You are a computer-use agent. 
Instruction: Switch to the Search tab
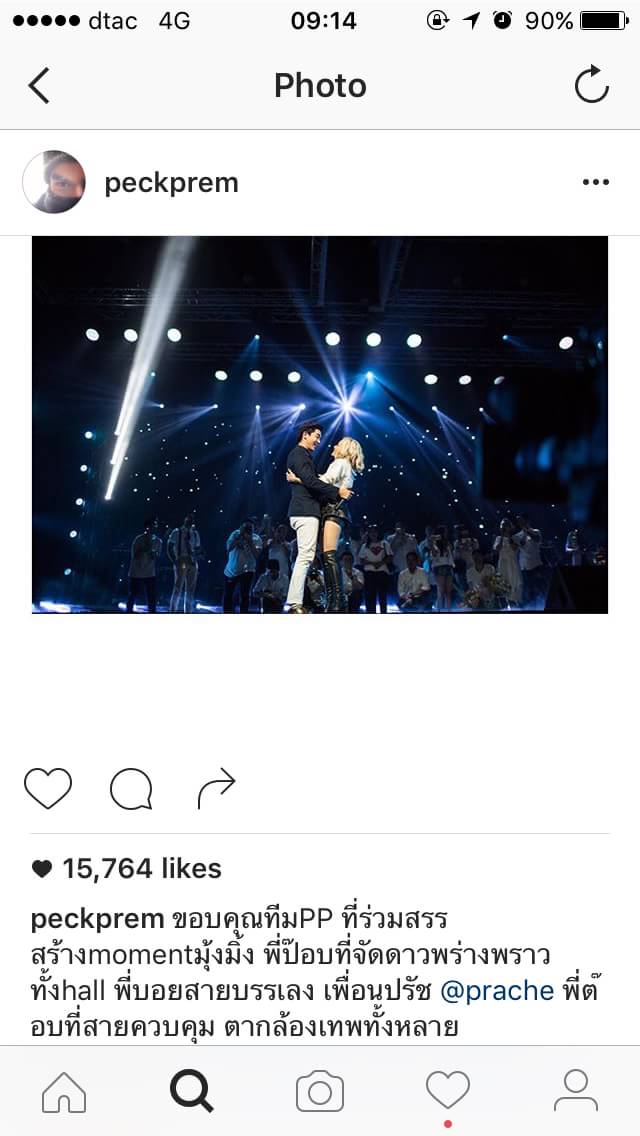[191, 1091]
